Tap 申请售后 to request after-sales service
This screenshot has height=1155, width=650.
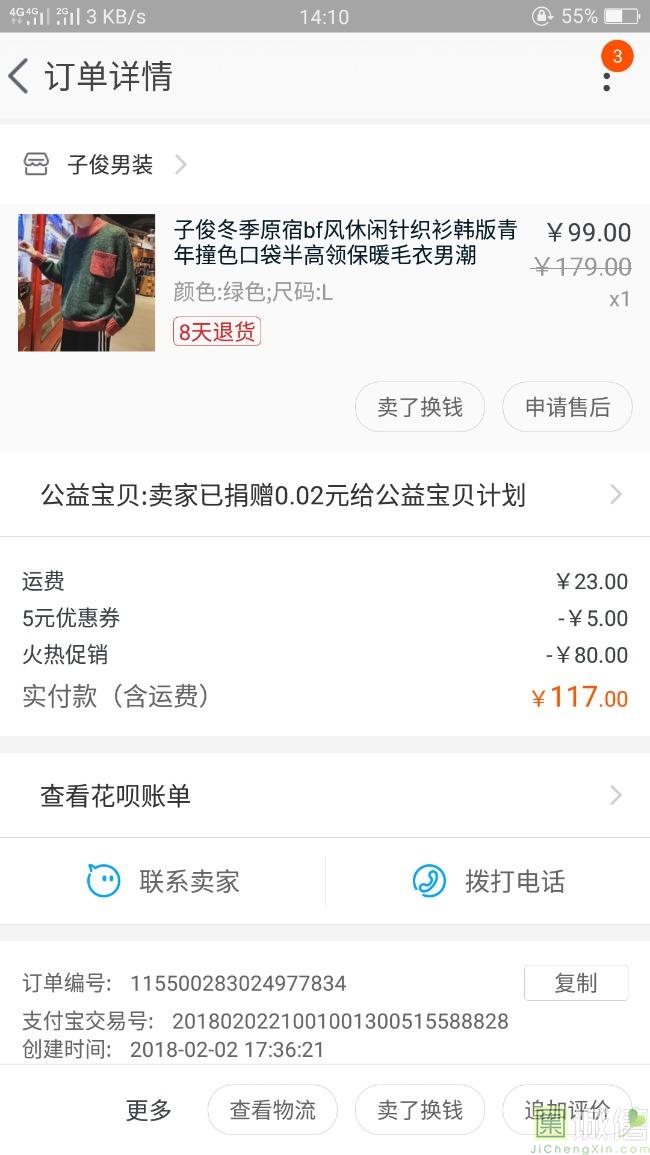point(567,407)
